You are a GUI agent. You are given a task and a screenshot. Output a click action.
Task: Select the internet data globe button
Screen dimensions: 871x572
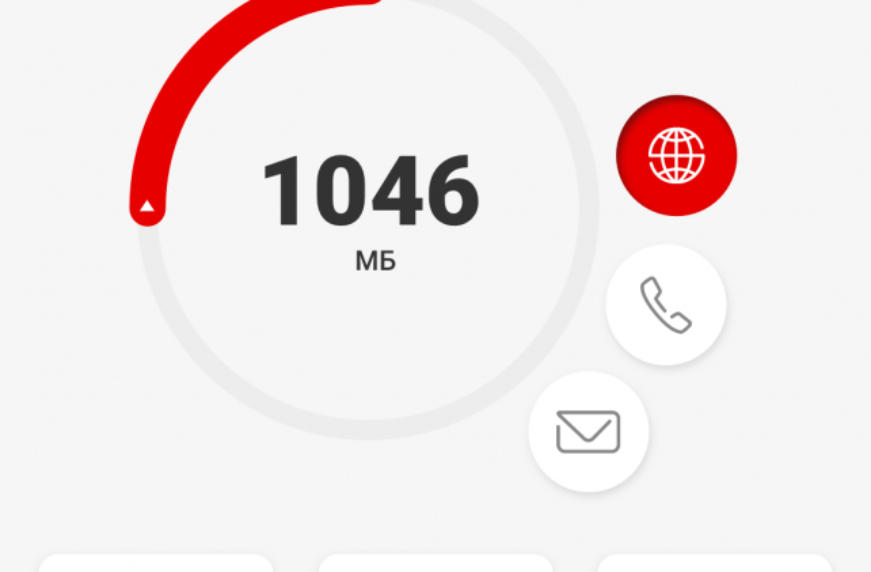(676, 155)
